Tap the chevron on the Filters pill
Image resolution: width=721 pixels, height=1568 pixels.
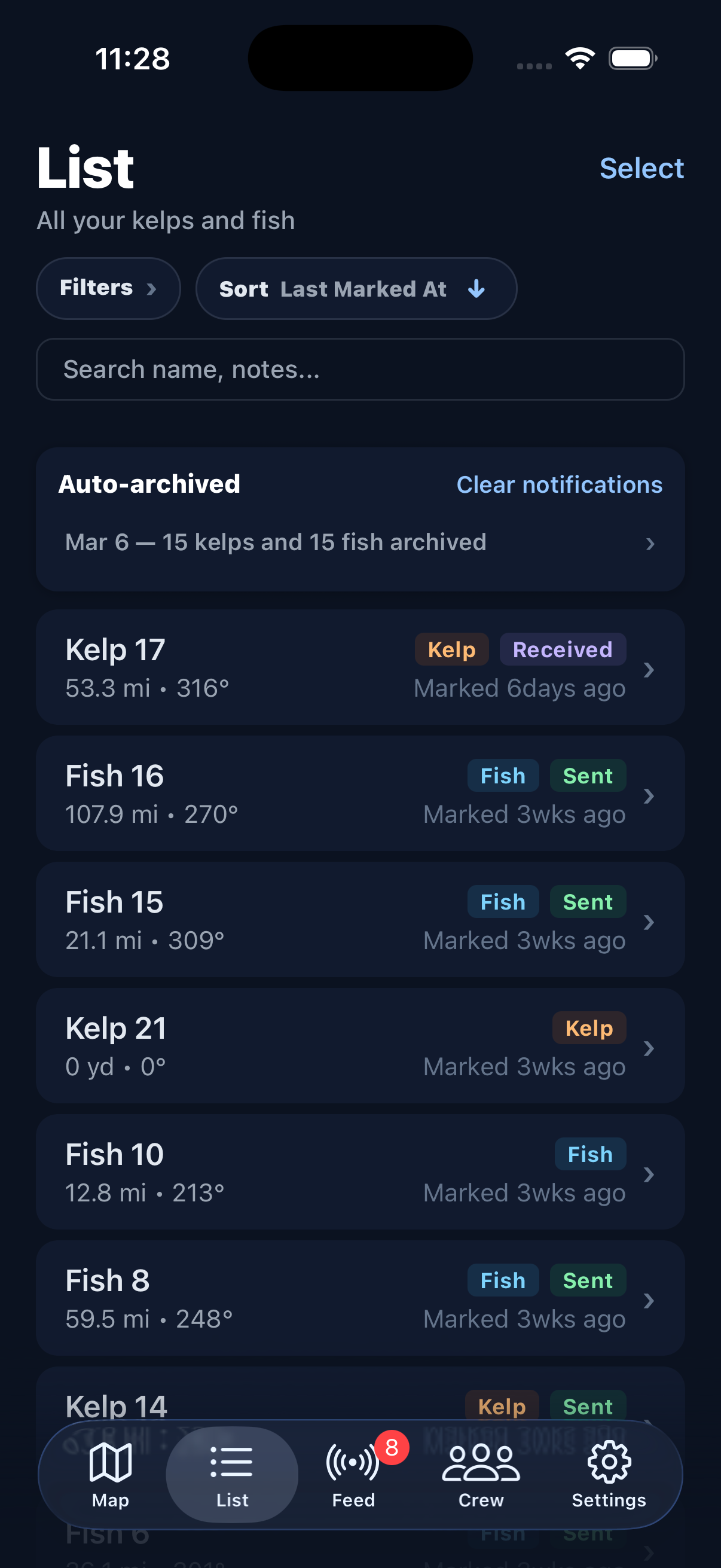[152, 288]
